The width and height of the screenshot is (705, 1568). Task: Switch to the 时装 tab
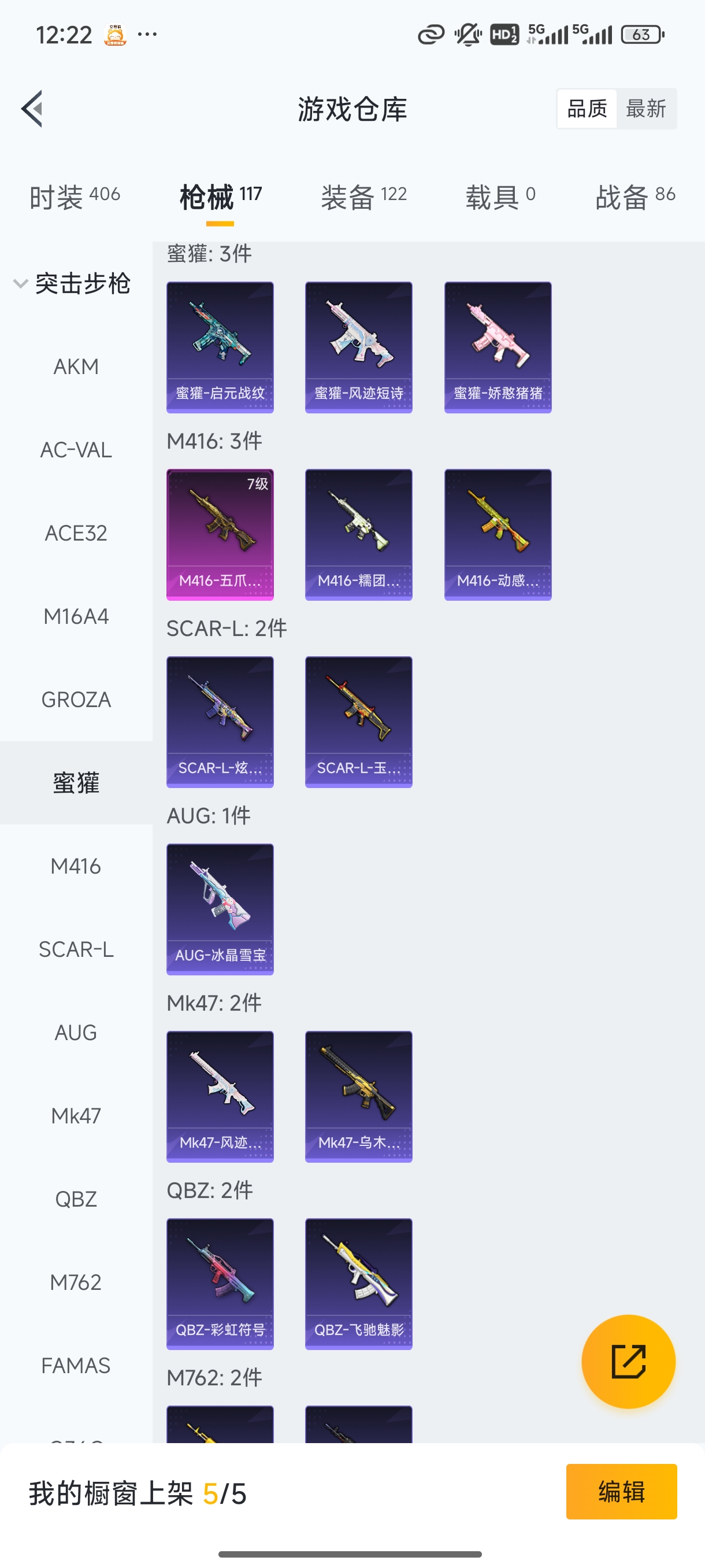click(x=74, y=197)
